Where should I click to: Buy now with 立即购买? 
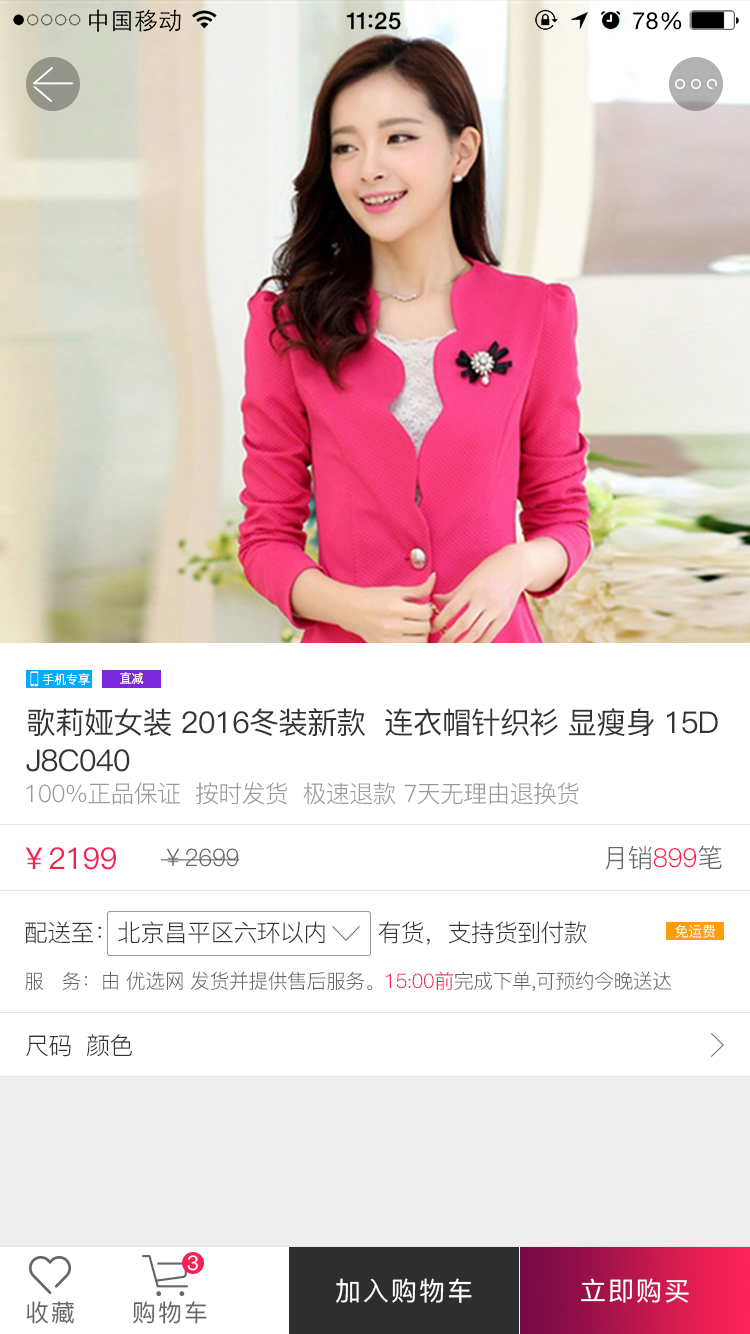pyautogui.click(x=635, y=1290)
